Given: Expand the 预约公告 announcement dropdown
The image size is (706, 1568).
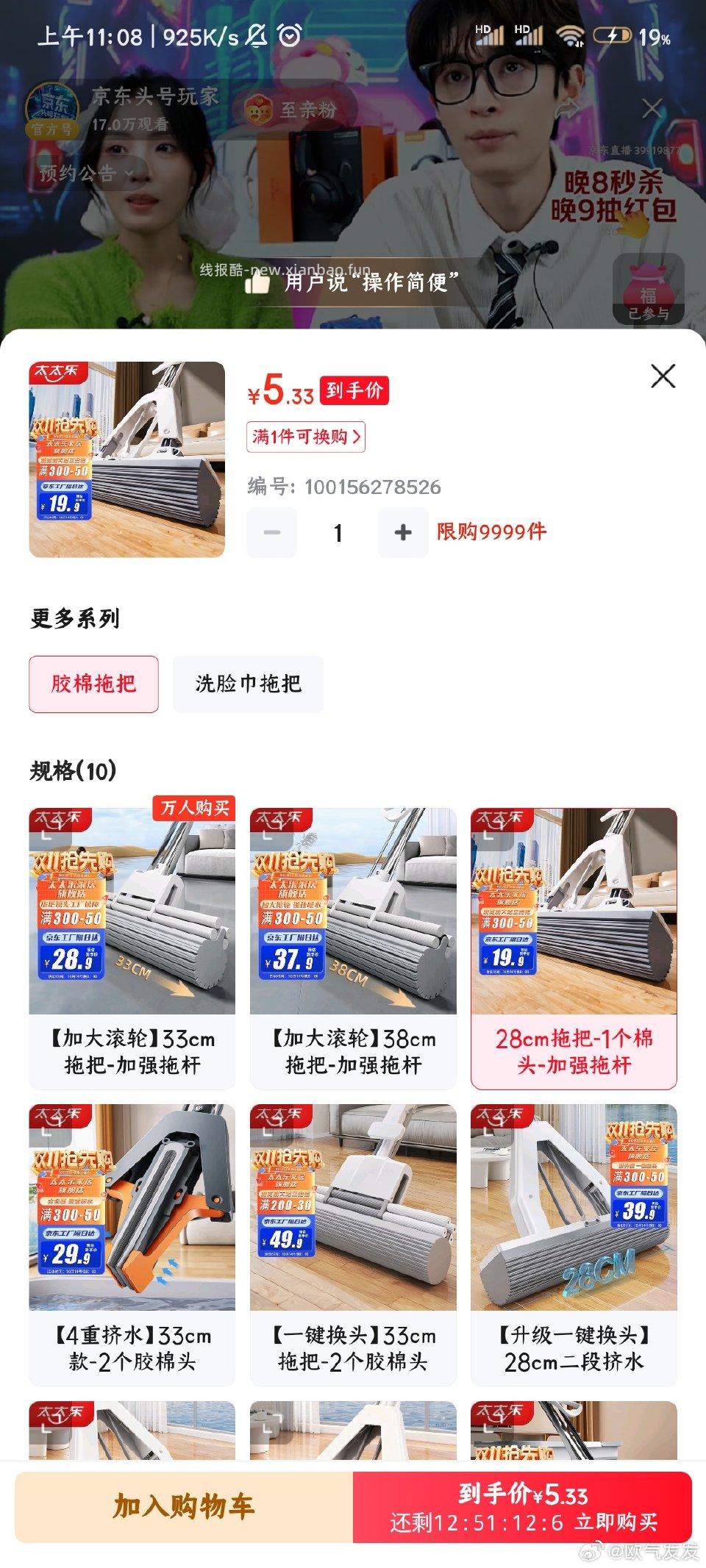Looking at the screenshot, I should pyautogui.click(x=79, y=174).
